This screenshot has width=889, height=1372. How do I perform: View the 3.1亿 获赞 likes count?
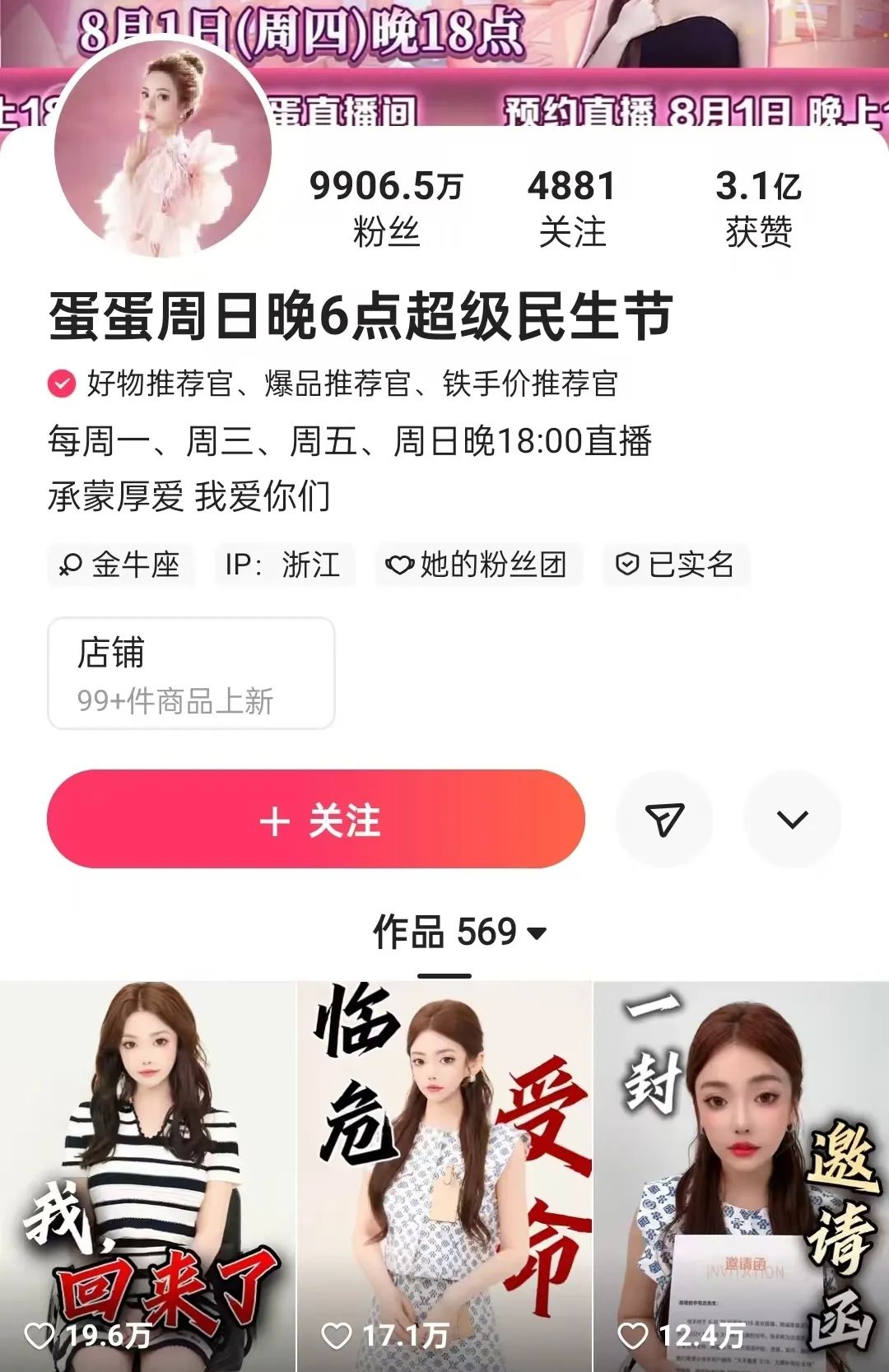pyautogui.click(x=758, y=207)
